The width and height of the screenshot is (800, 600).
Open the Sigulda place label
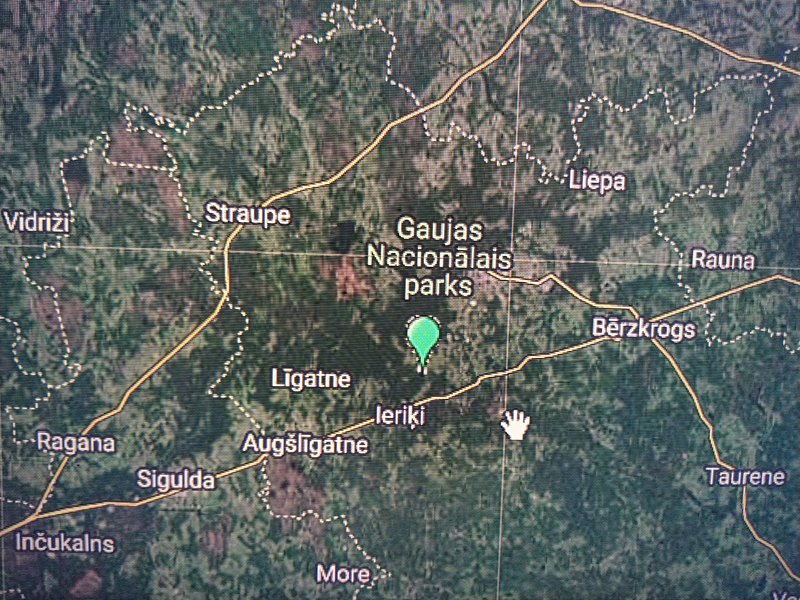coord(176,481)
